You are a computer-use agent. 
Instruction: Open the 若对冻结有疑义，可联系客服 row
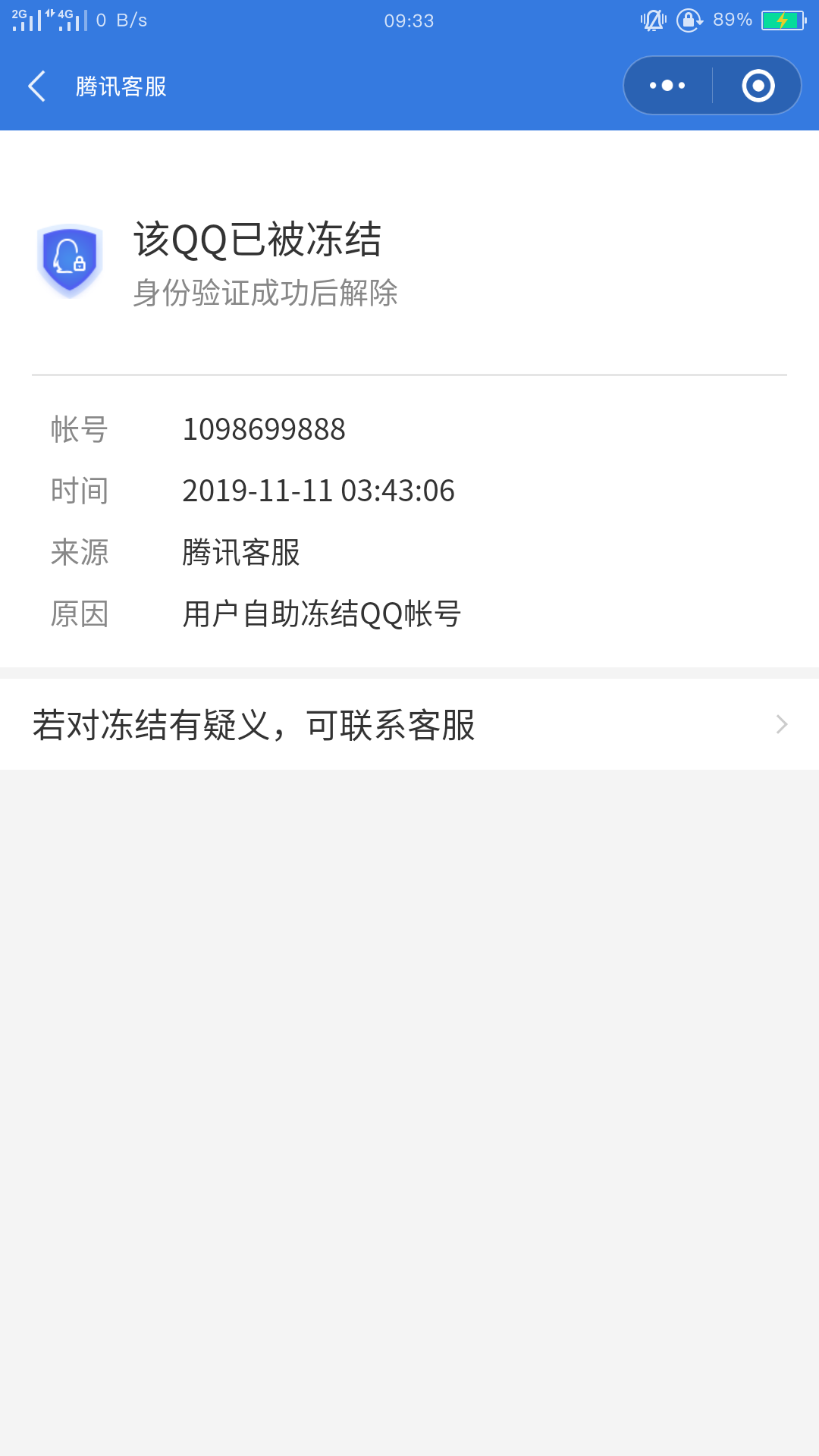[x=409, y=725]
